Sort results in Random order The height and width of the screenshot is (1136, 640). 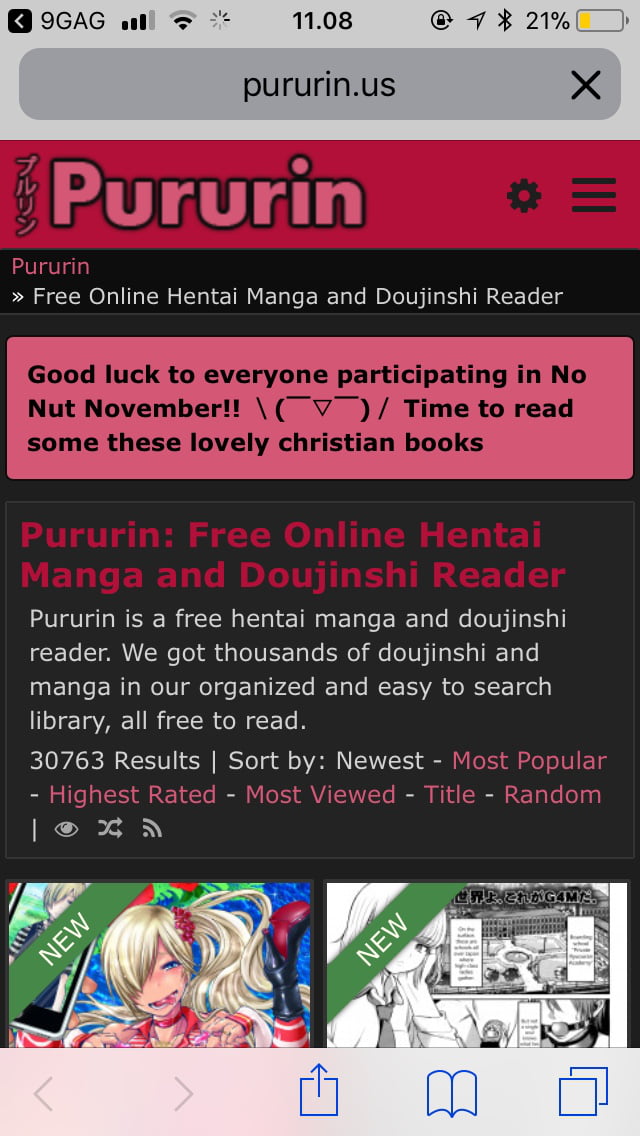point(552,795)
